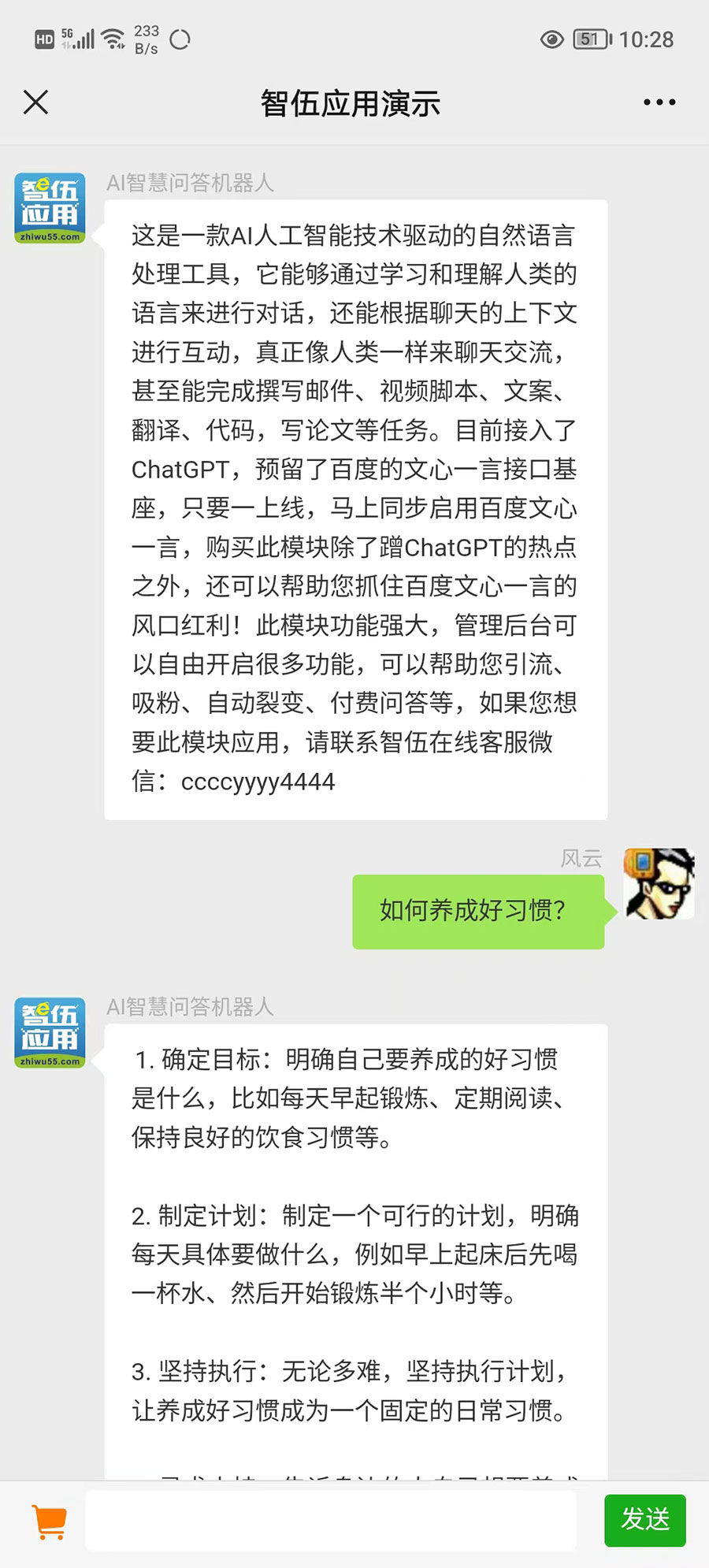Open 风云's user avatar
Image resolution: width=709 pixels, height=1568 pixels.
(659, 884)
